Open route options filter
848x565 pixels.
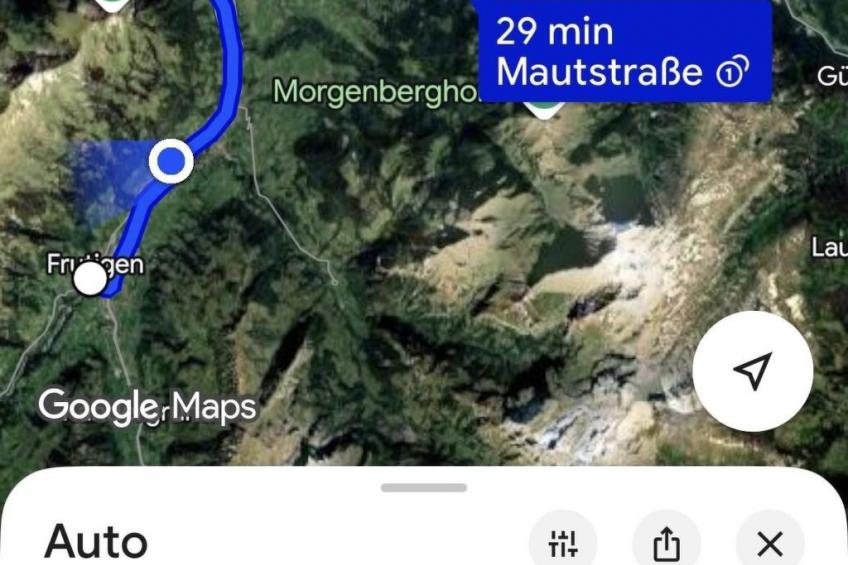tap(563, 544)
